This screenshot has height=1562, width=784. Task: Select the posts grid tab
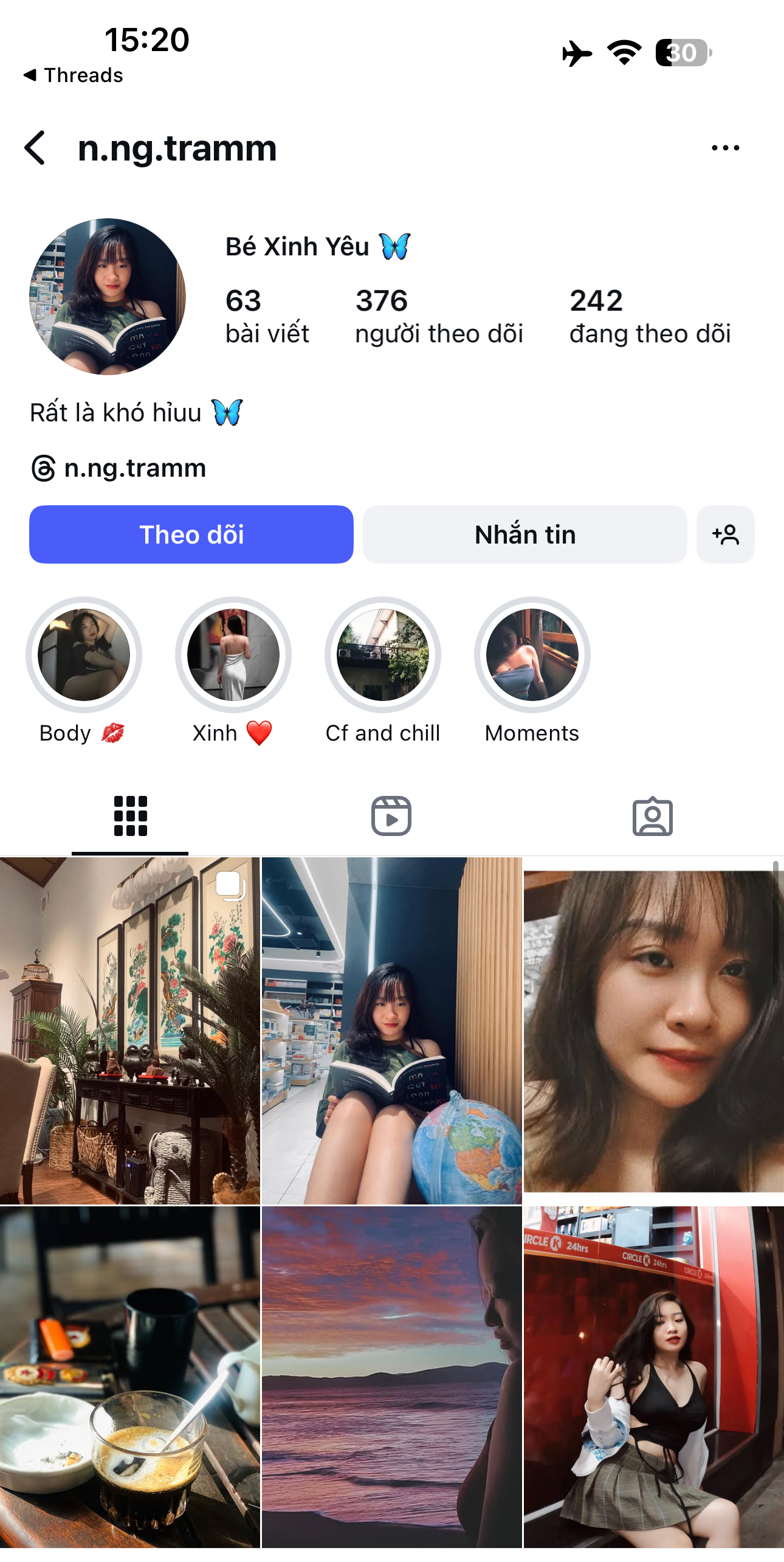(x=130, y=816)
